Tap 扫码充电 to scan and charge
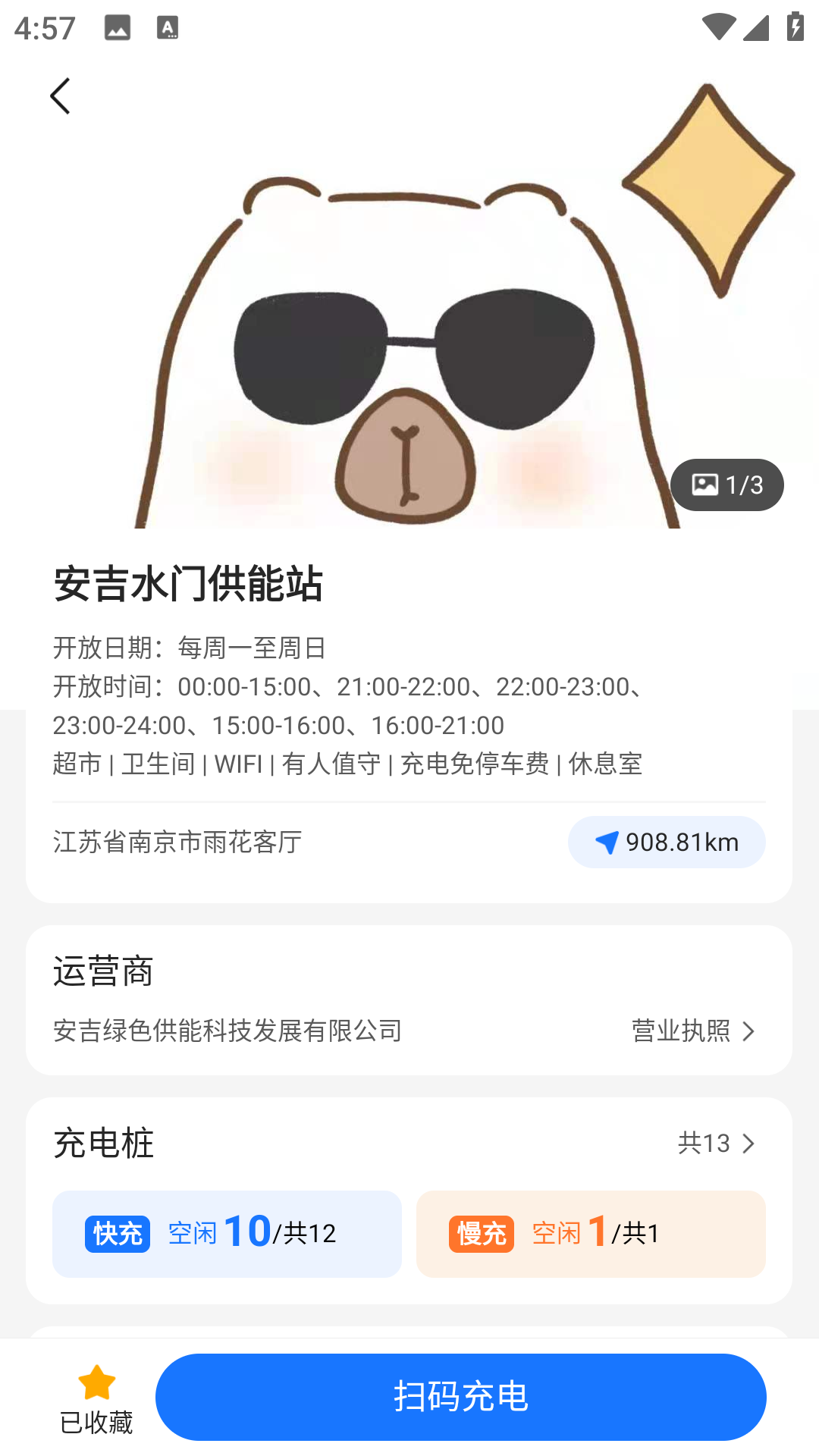Image resolution: width=819 pixels, height=1456 pixels. click(461, 1397)
